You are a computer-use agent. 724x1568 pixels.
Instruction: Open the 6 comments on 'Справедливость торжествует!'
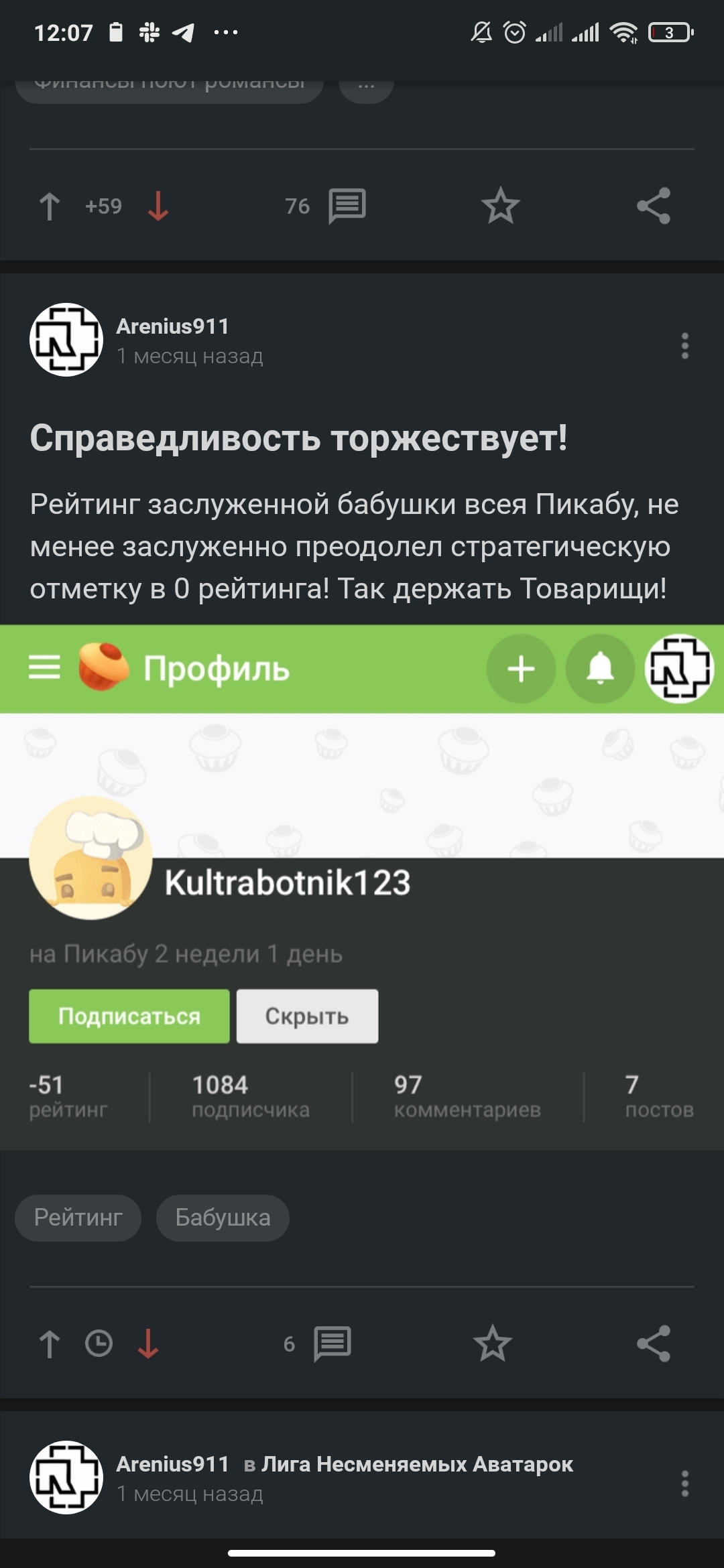click(331, 1344)
